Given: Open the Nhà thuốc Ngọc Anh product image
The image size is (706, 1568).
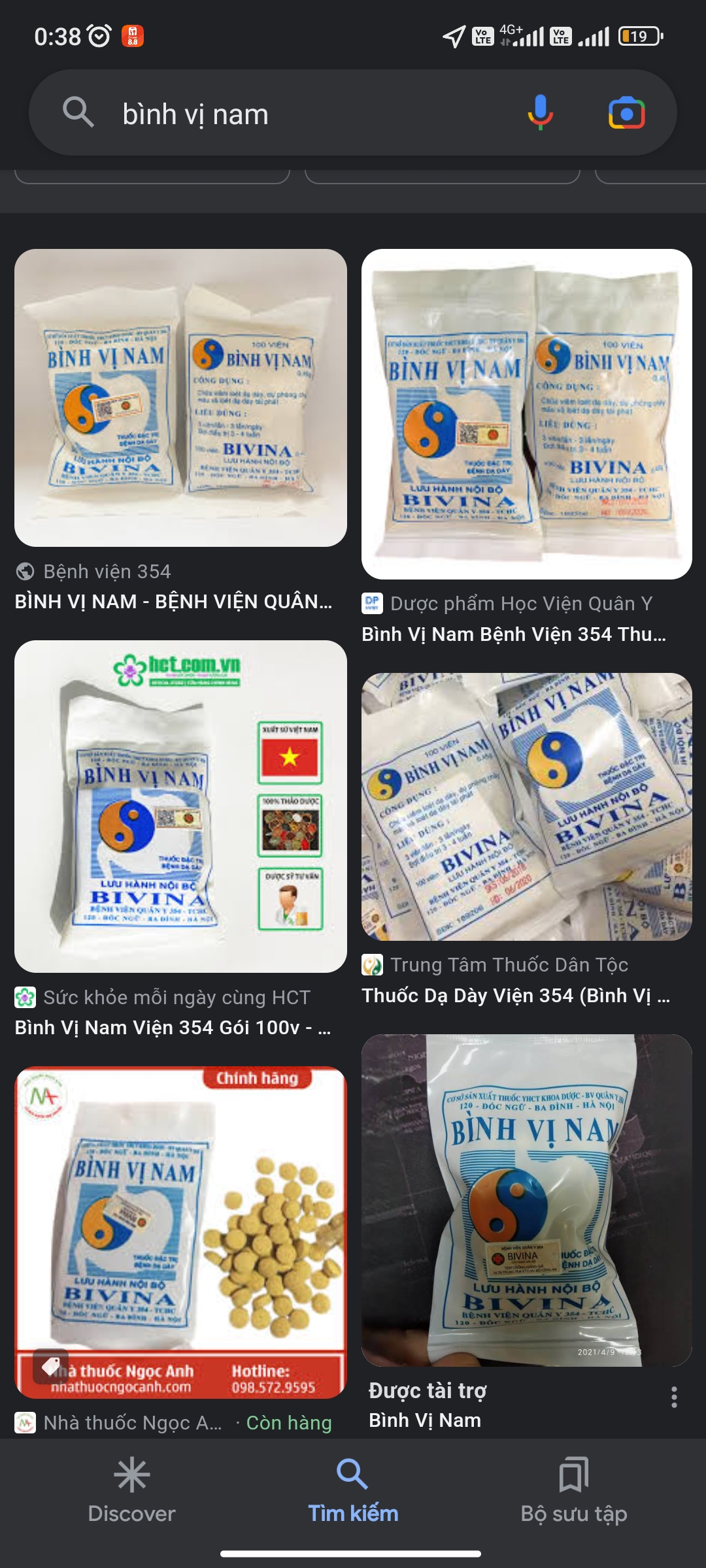Looking at the screenshot, I should [x=180, y=1232].
